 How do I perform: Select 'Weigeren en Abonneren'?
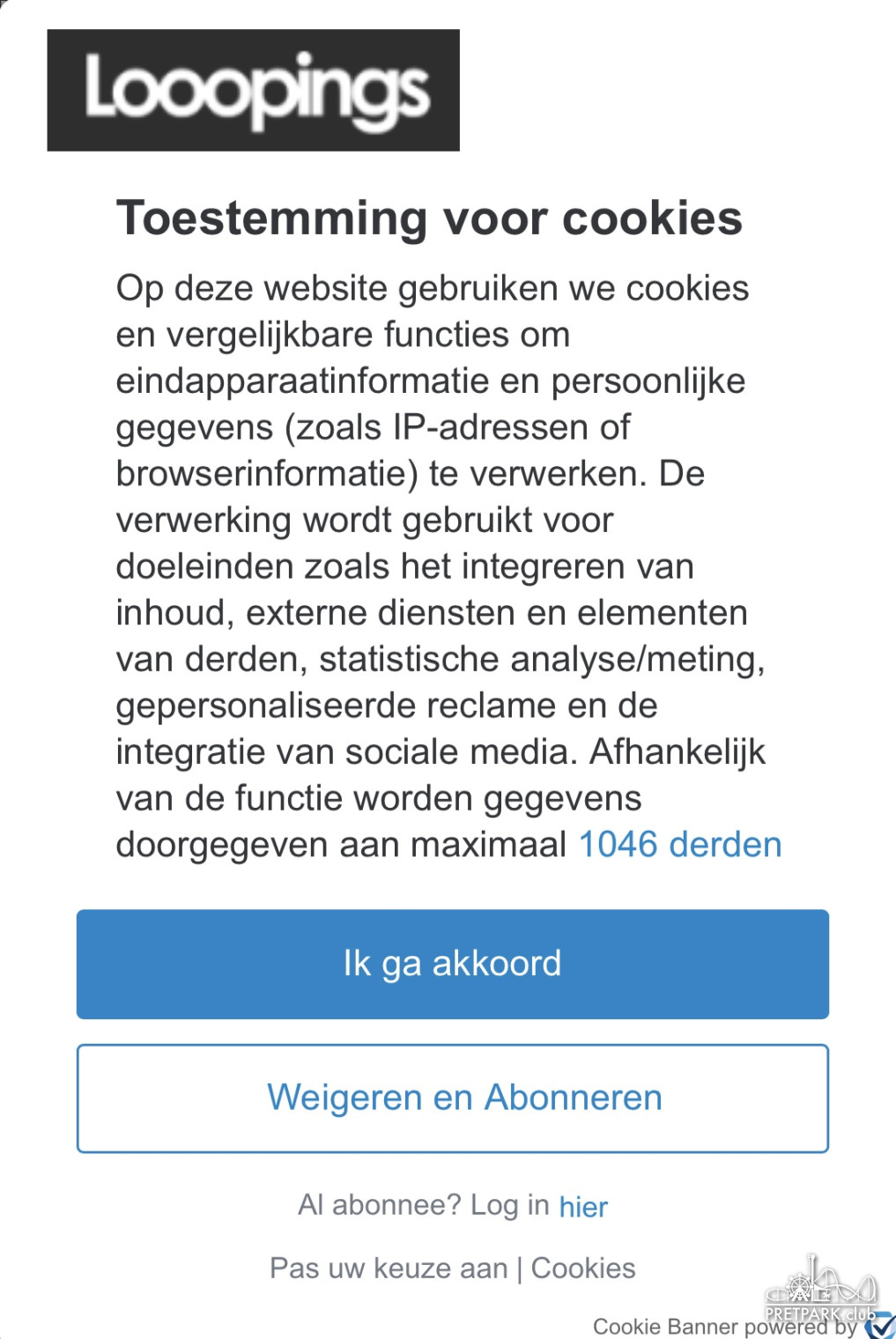[452, 1098]
